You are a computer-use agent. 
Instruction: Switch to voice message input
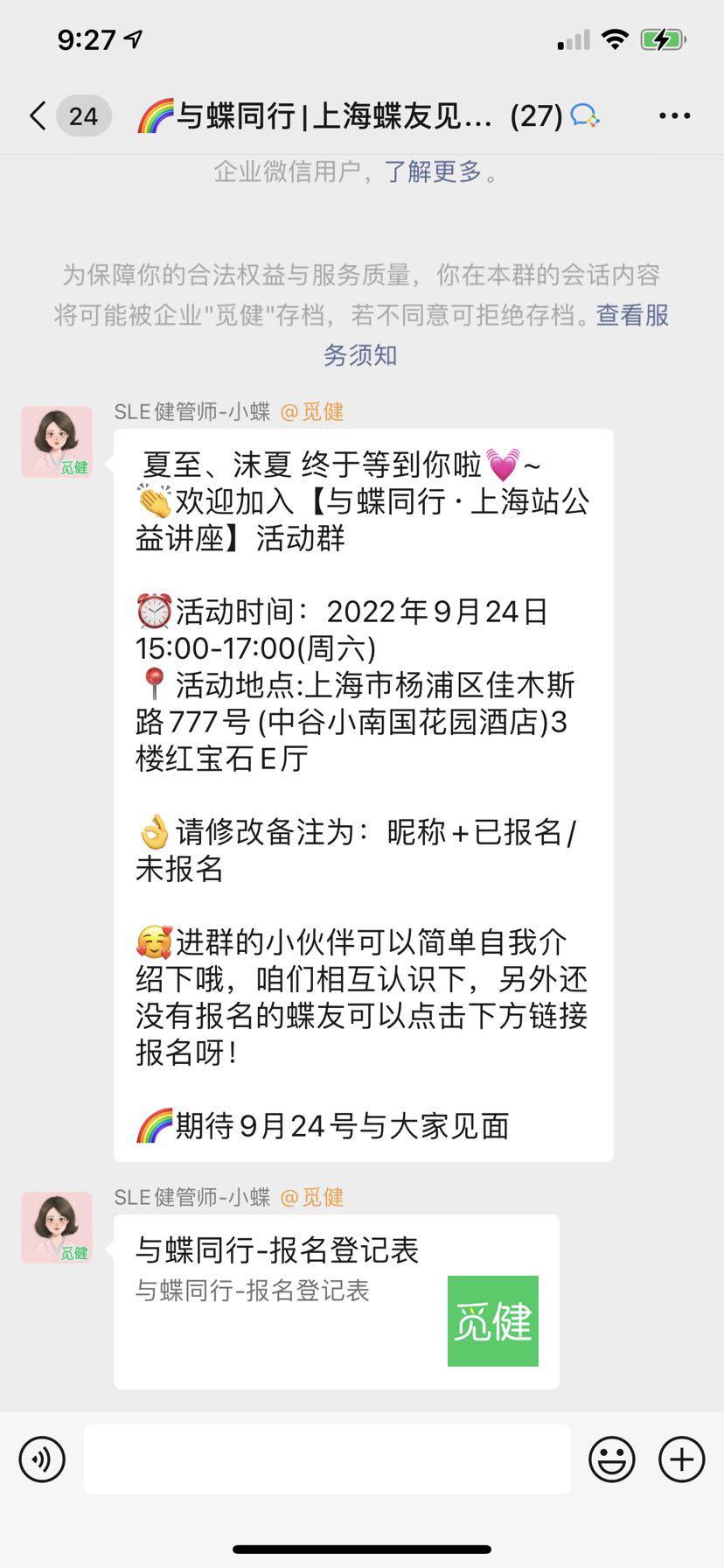(x=42, y=1459)
